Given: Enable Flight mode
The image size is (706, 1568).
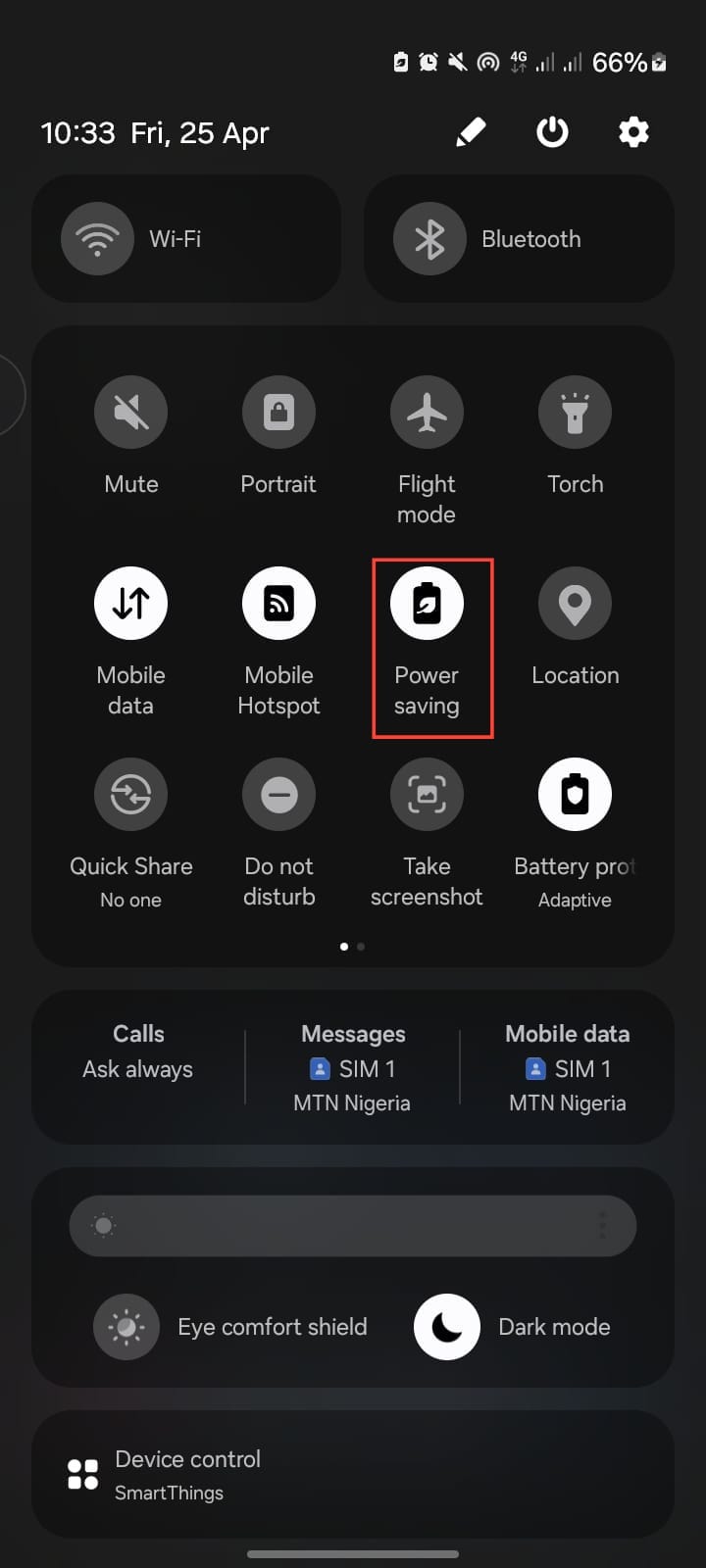Looking at the screenshot, I should pos(427,413).
